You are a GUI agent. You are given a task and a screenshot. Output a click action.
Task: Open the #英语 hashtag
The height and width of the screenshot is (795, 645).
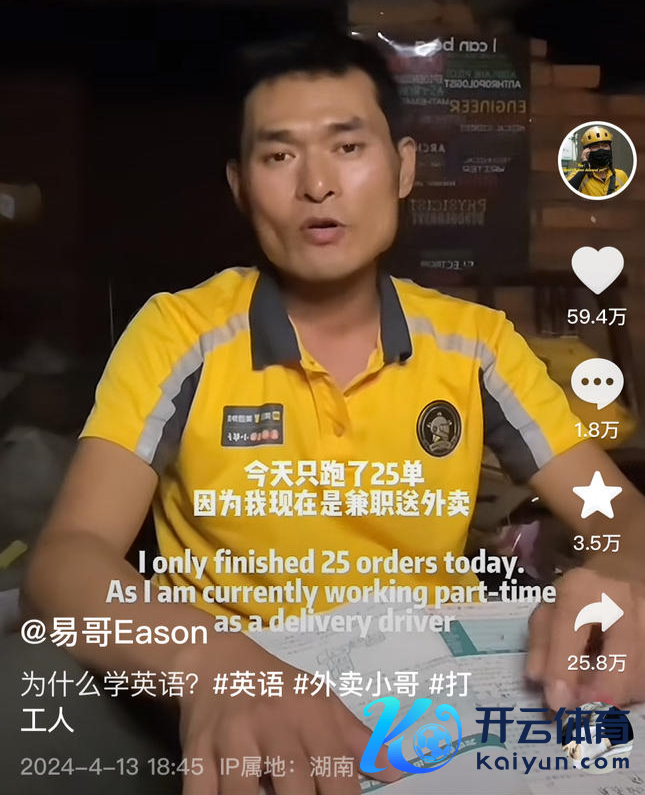click(x=248, y=685)
